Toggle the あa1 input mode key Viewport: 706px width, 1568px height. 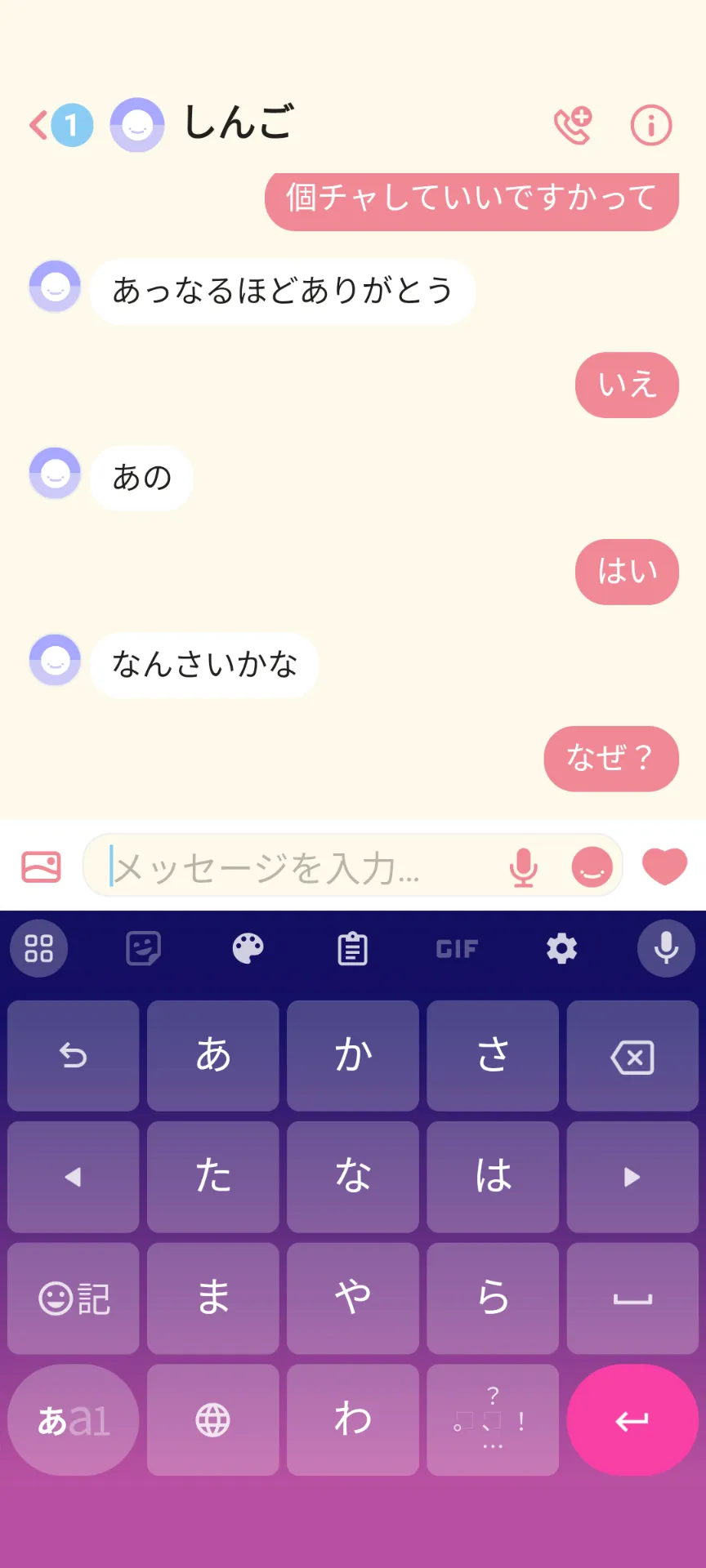coord(73,1420)
